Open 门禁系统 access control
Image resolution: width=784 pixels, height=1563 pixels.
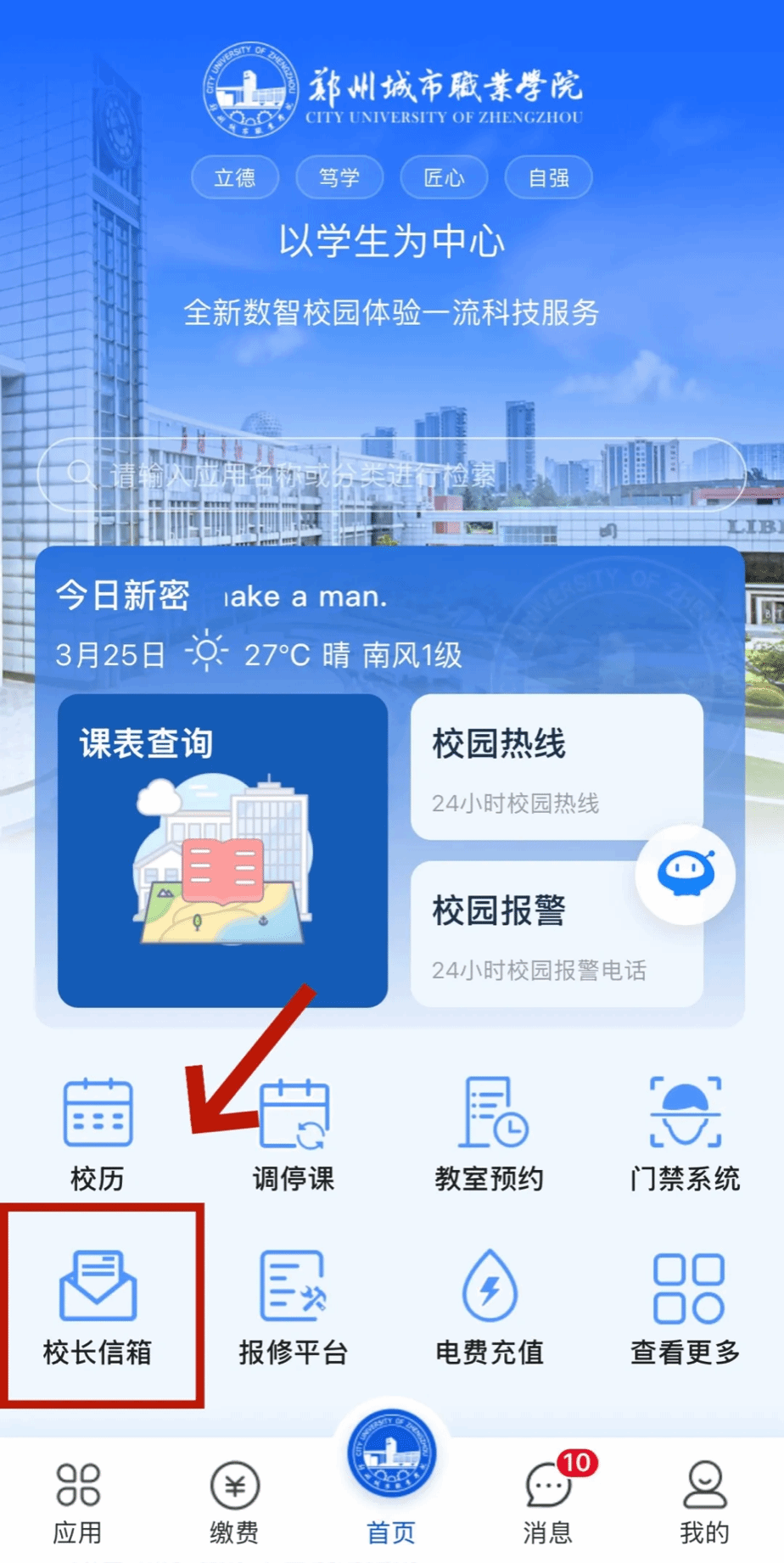[685, 1133]
